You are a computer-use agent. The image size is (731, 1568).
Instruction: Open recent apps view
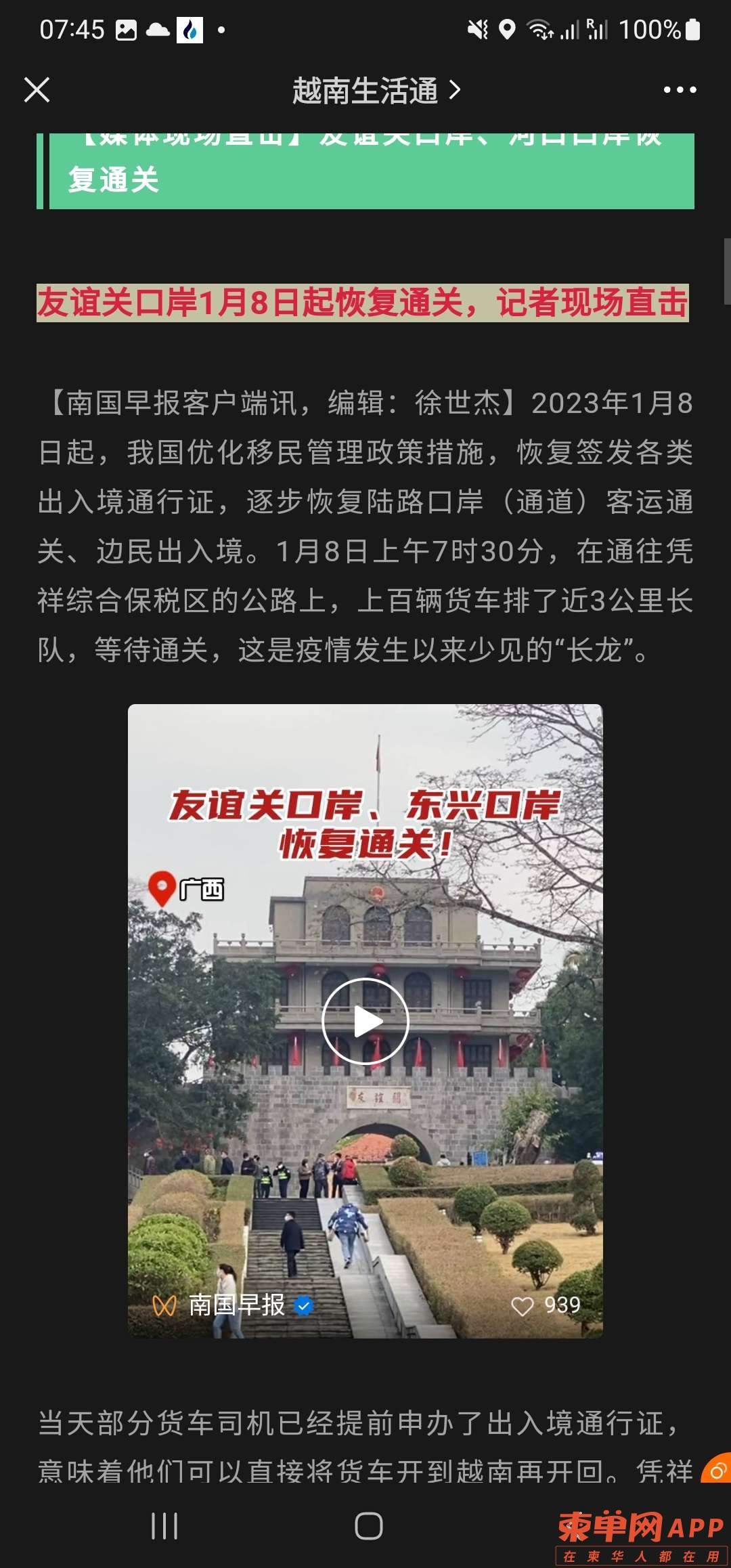point(164,1525)
